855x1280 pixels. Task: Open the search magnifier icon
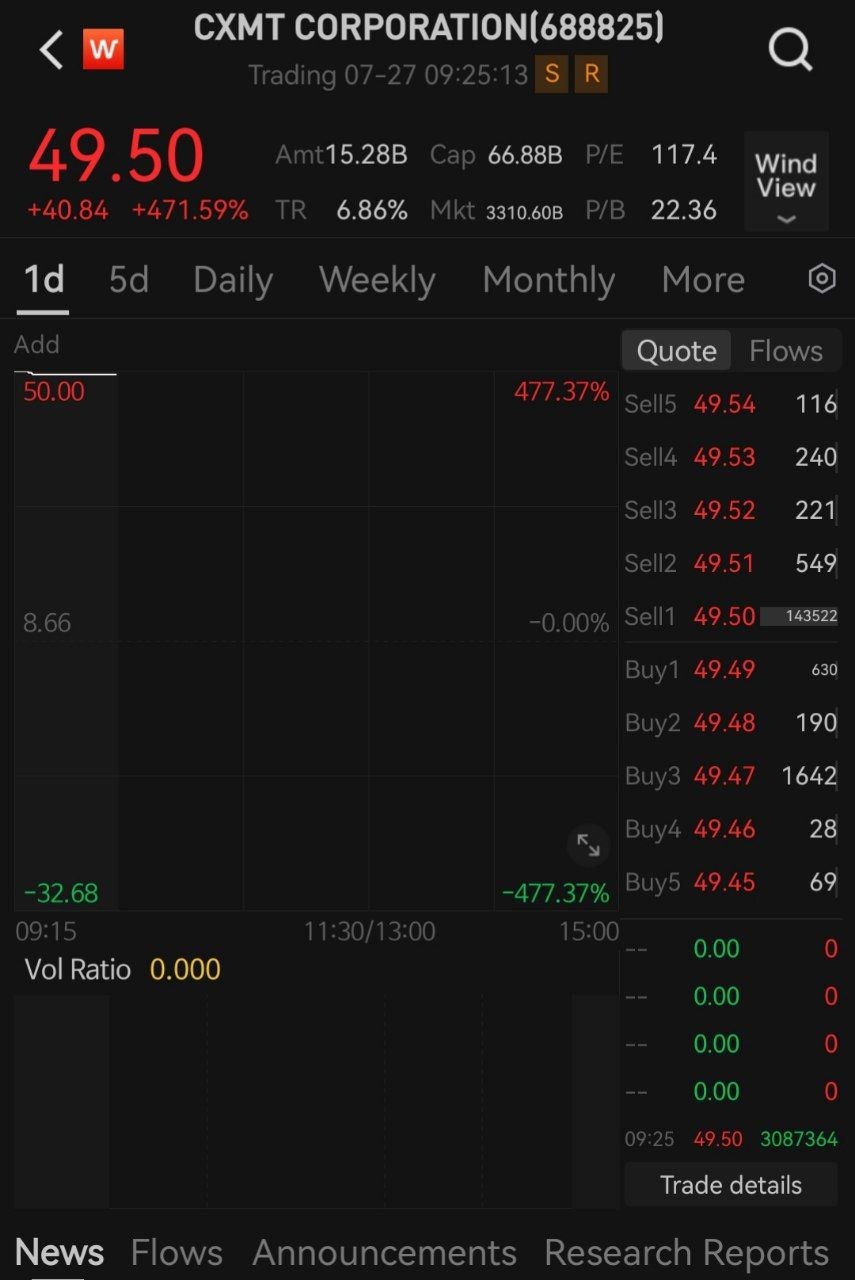coord(790,48)
